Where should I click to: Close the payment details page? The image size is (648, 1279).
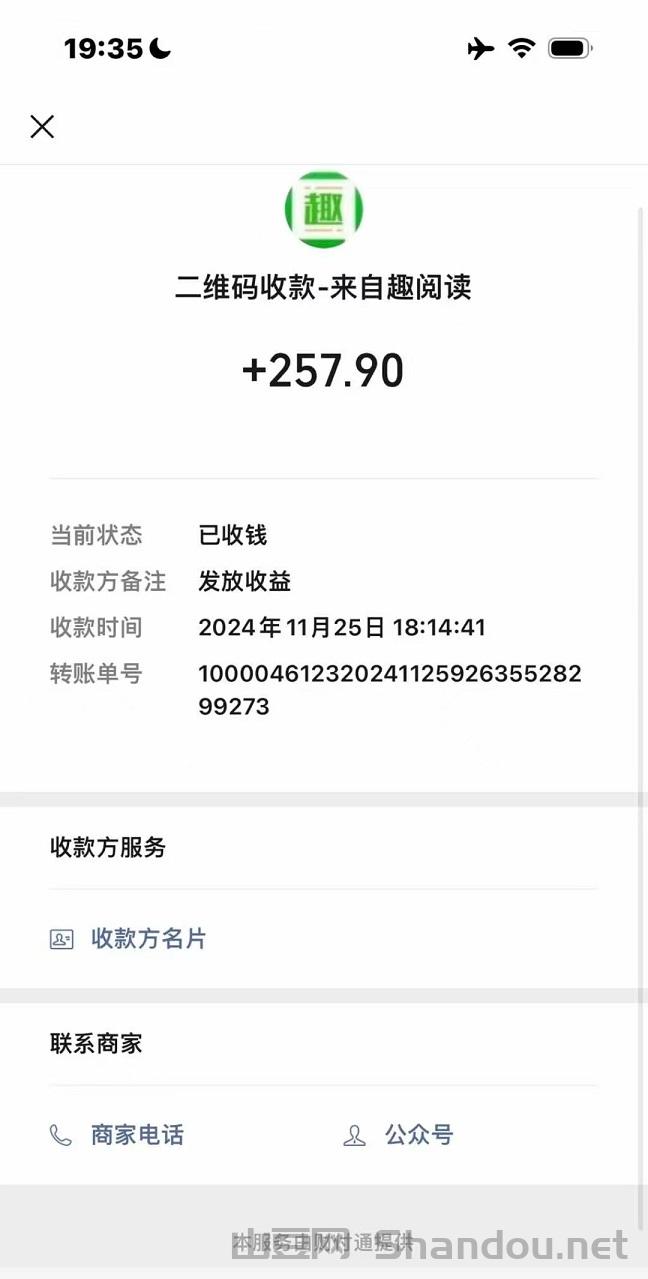42,126
